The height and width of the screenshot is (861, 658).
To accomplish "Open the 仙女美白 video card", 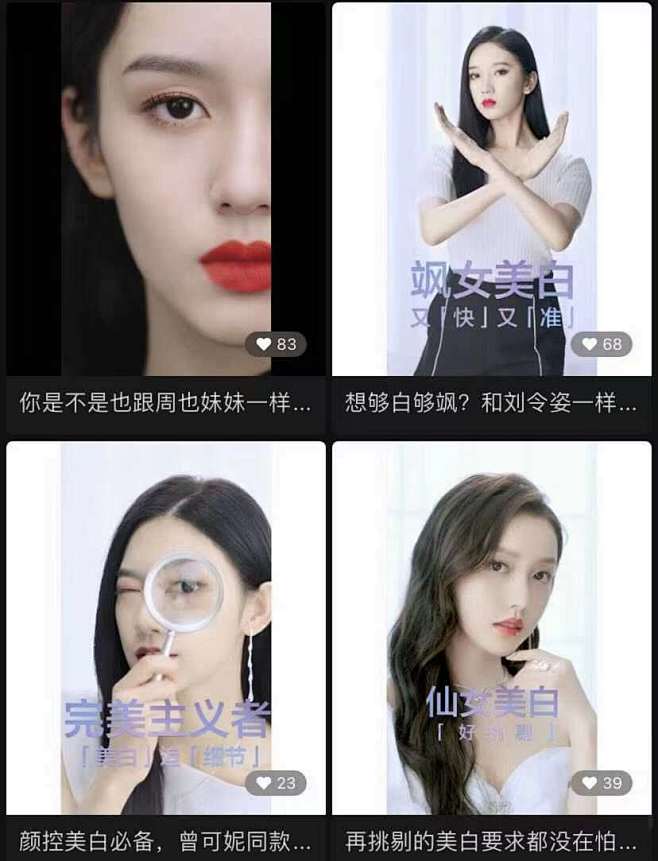I will click(491, 628).
